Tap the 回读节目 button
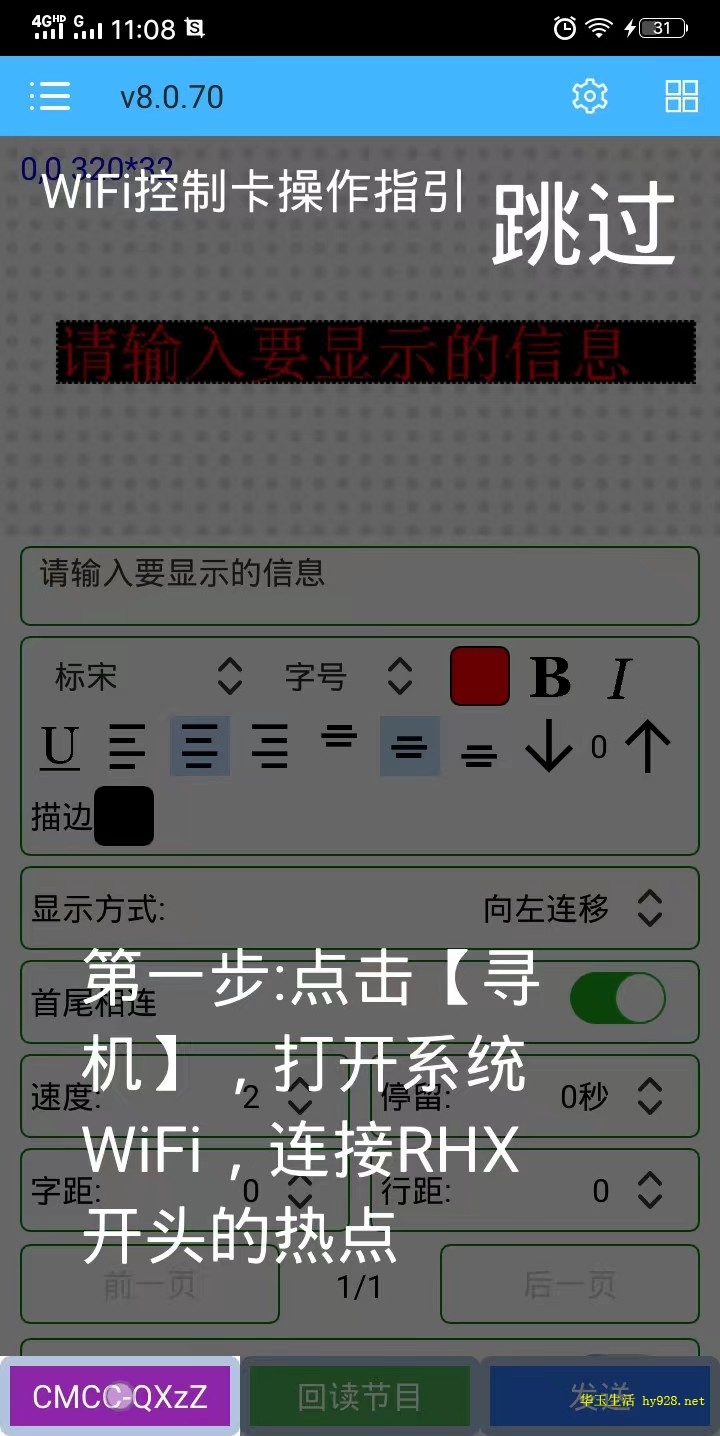 pyautogui.click(x=360, y=1396)
